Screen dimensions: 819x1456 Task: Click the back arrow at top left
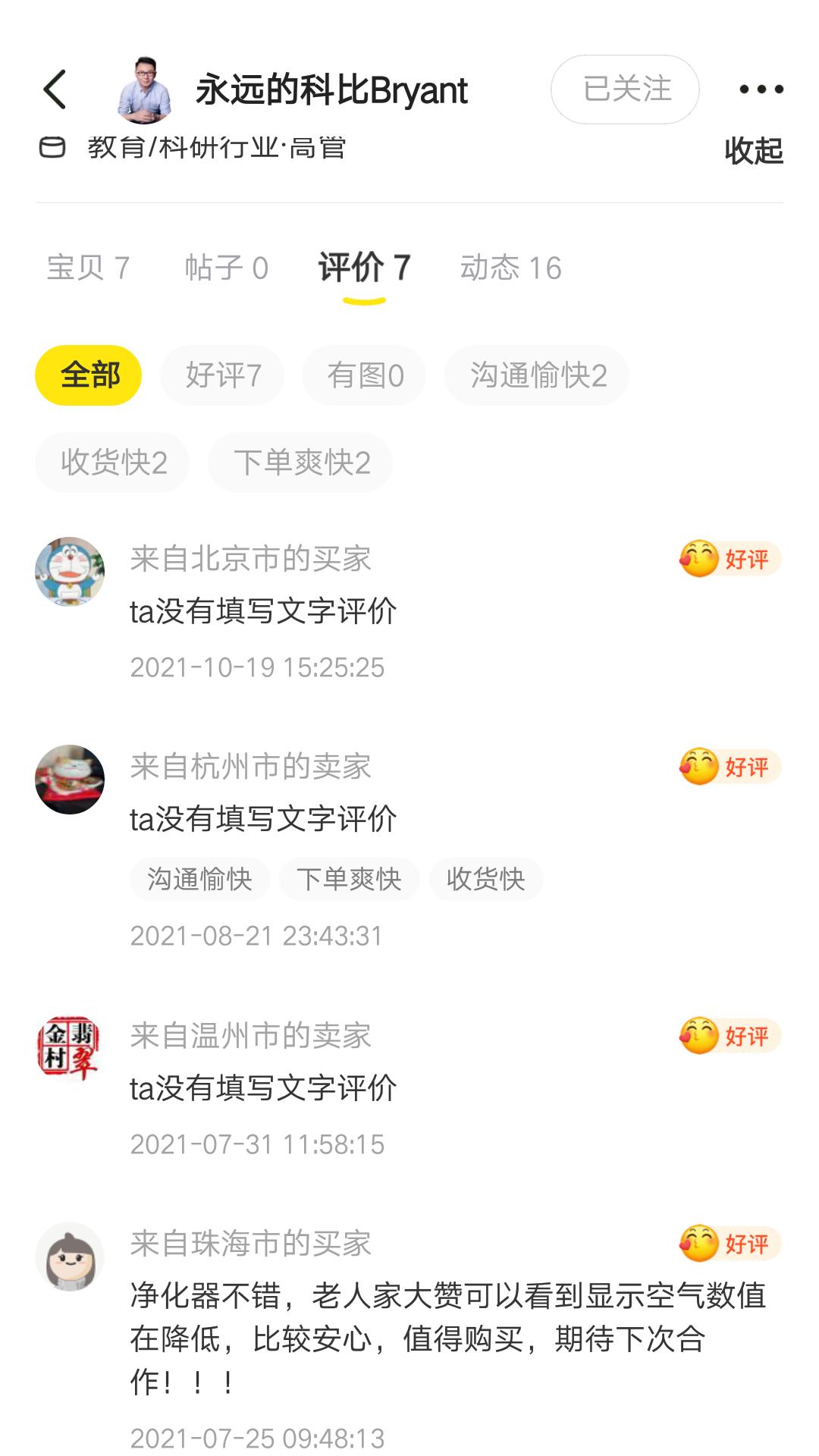tap(54, 89)
